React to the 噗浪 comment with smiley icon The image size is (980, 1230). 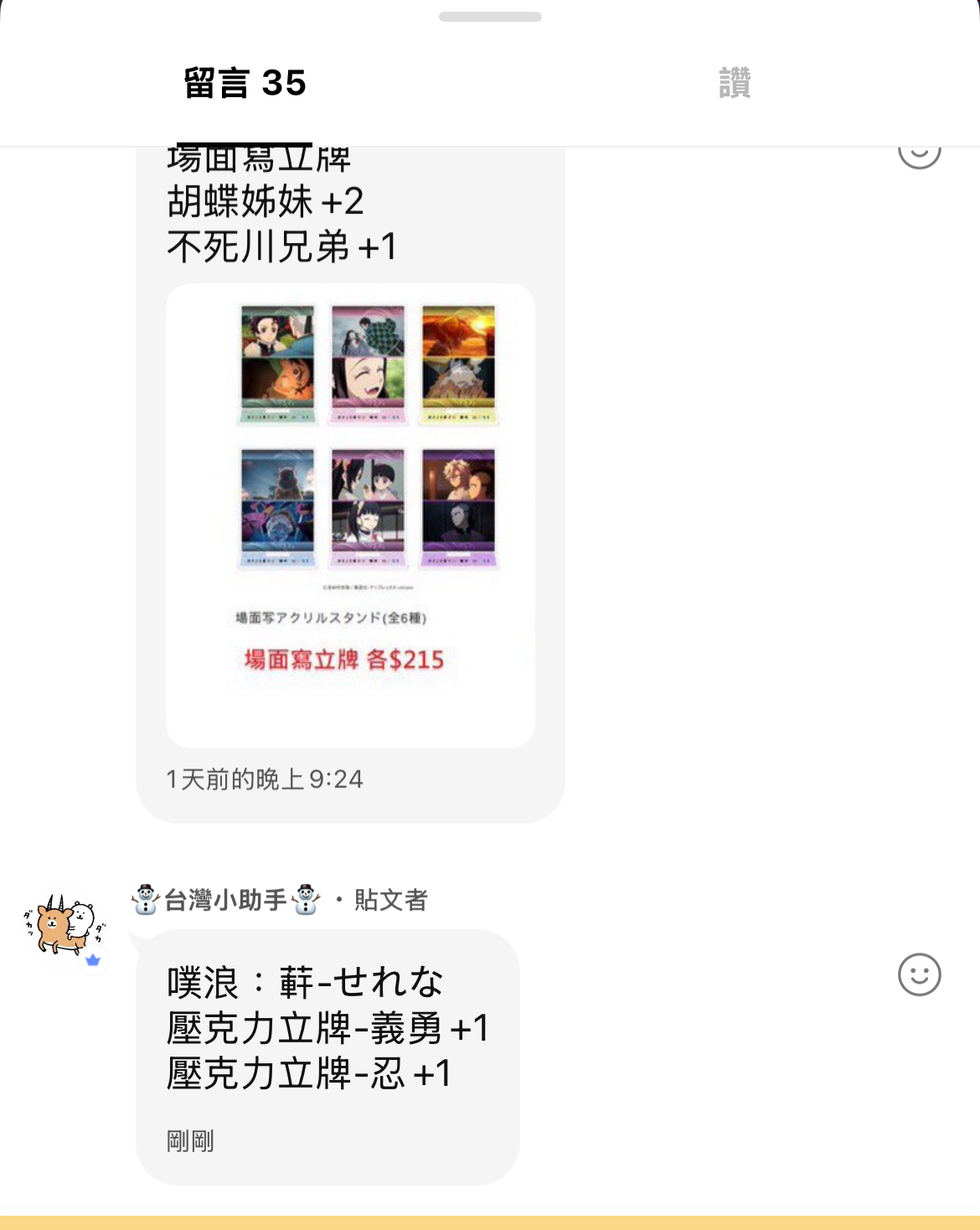[x=919, y=974]
